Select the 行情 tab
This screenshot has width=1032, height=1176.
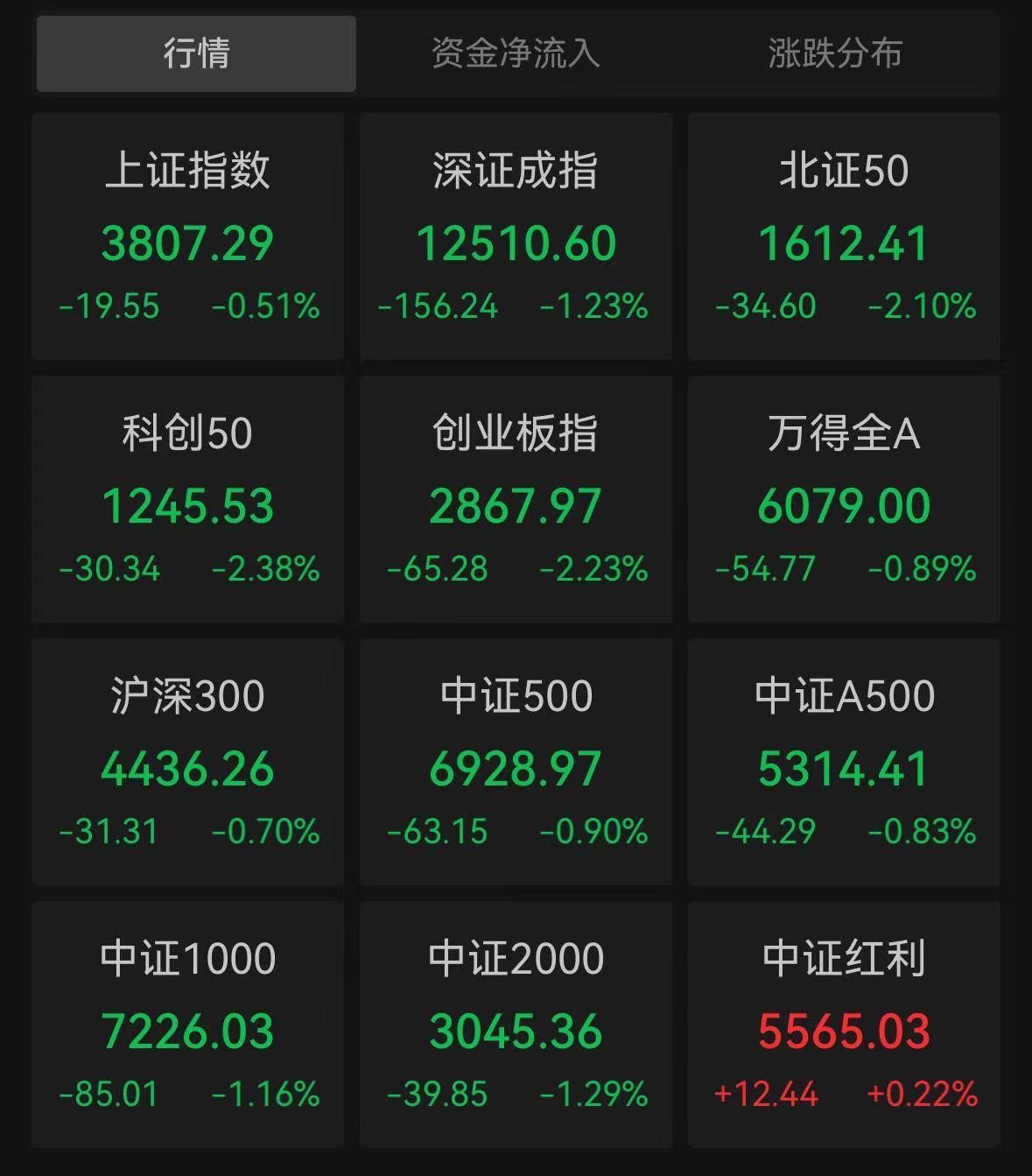196,53
